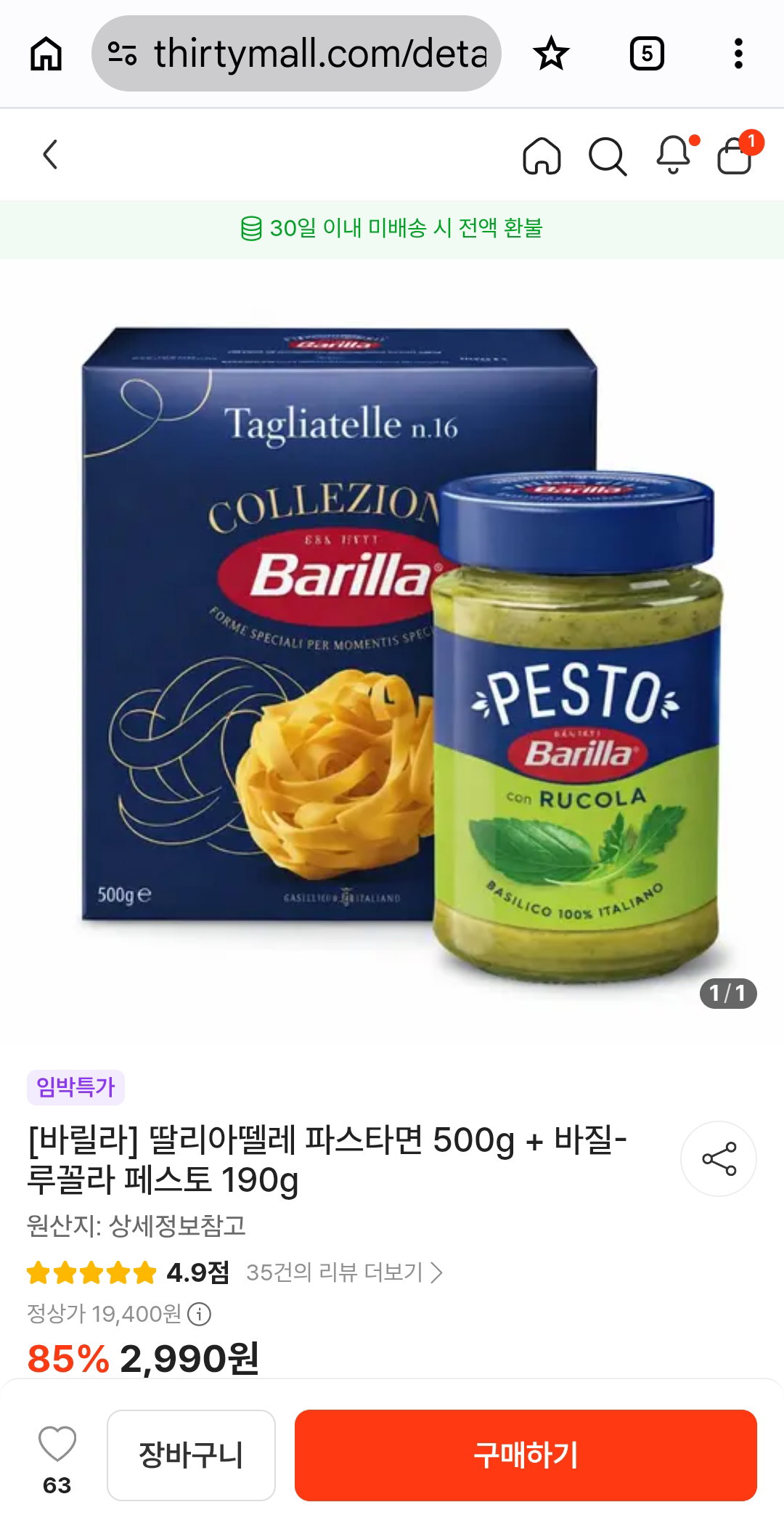
Task: Open the browser overflow menu
Action: point(738,54)
